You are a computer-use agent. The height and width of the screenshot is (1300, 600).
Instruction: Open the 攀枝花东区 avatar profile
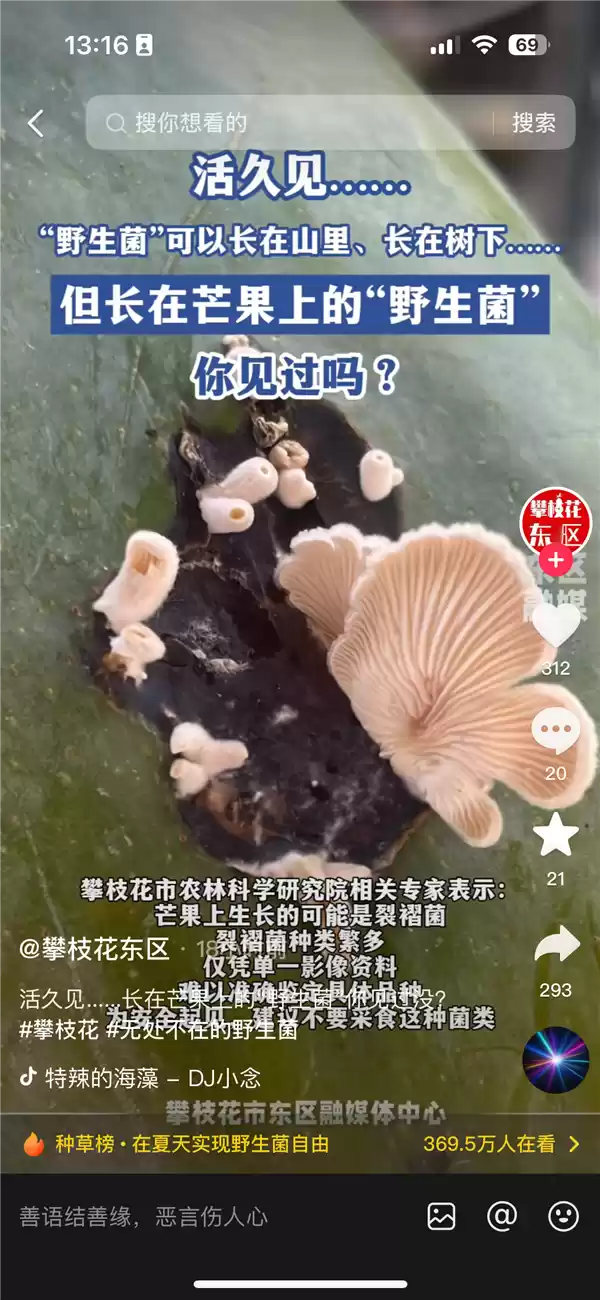(555, 518)
